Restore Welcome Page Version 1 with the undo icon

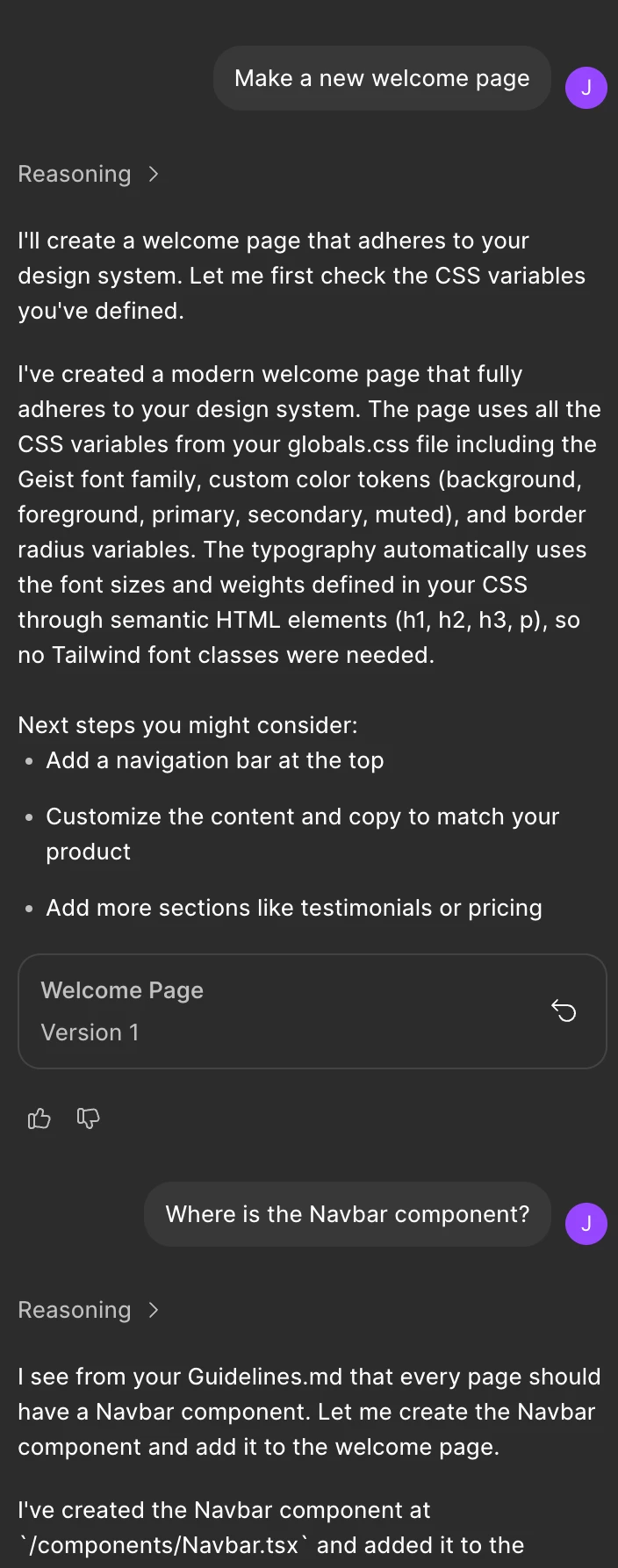point(564,1011)
